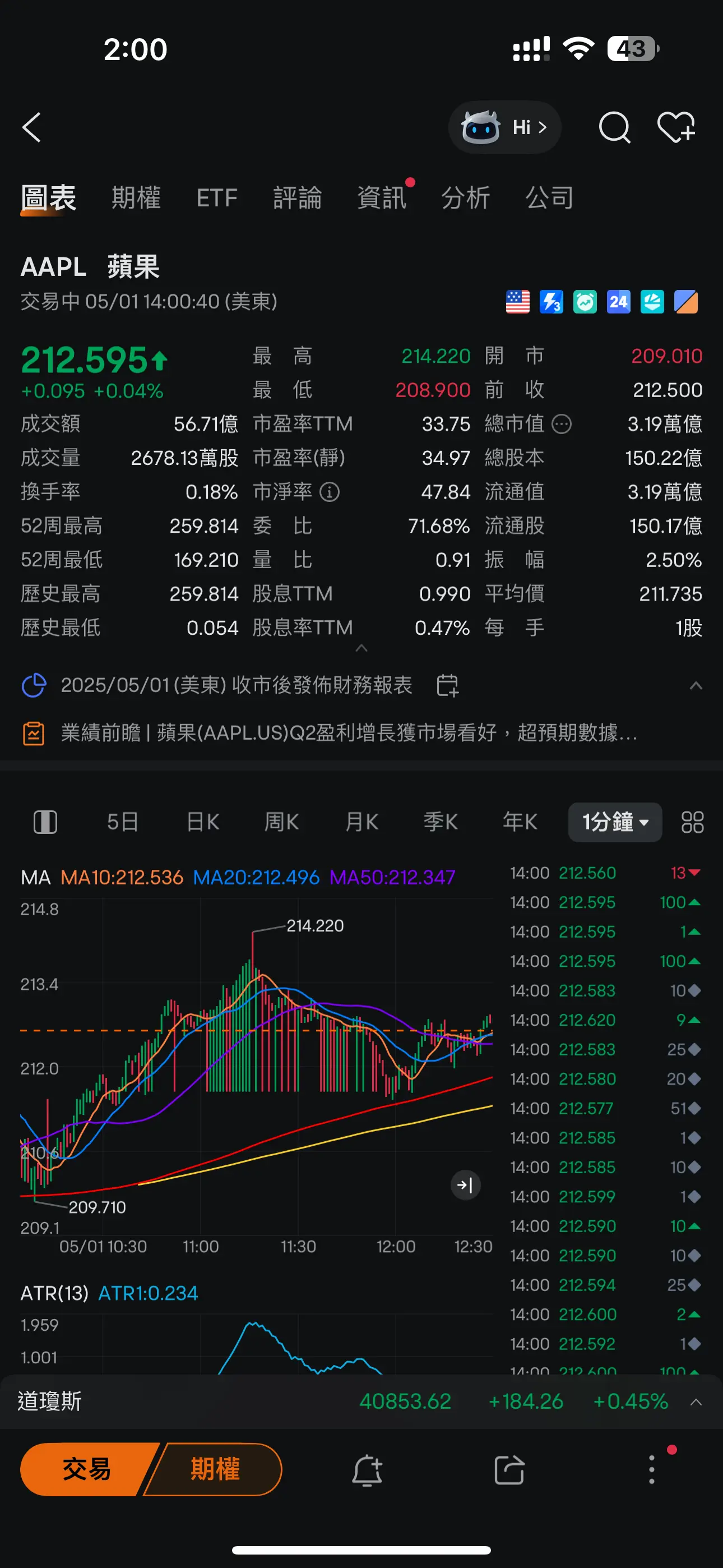This screenshot has width=723, height=1568.
Task: Open the Hi assistant robot chip
Action: [x=504, y=127]
